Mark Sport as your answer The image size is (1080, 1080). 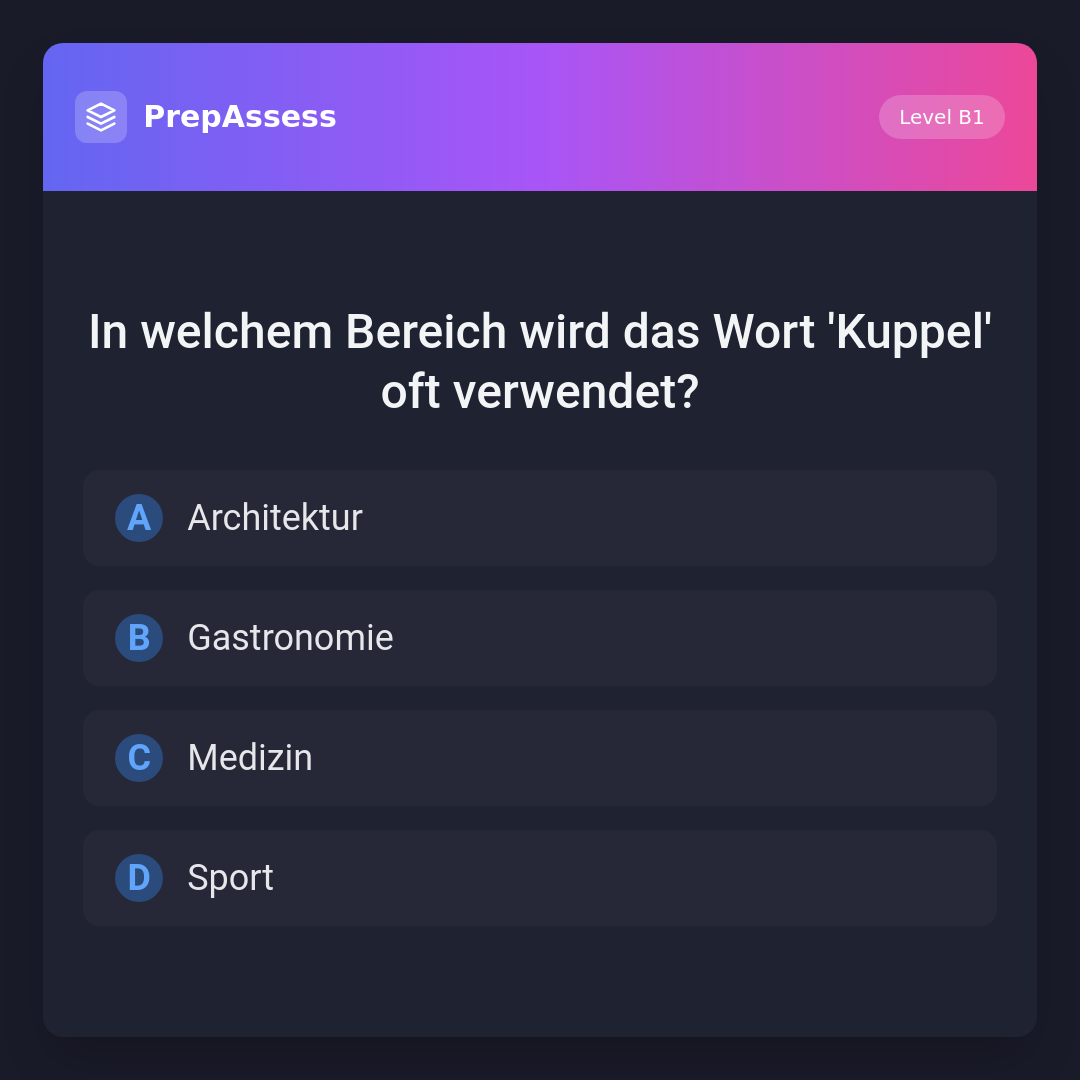(x=539, y=878)
